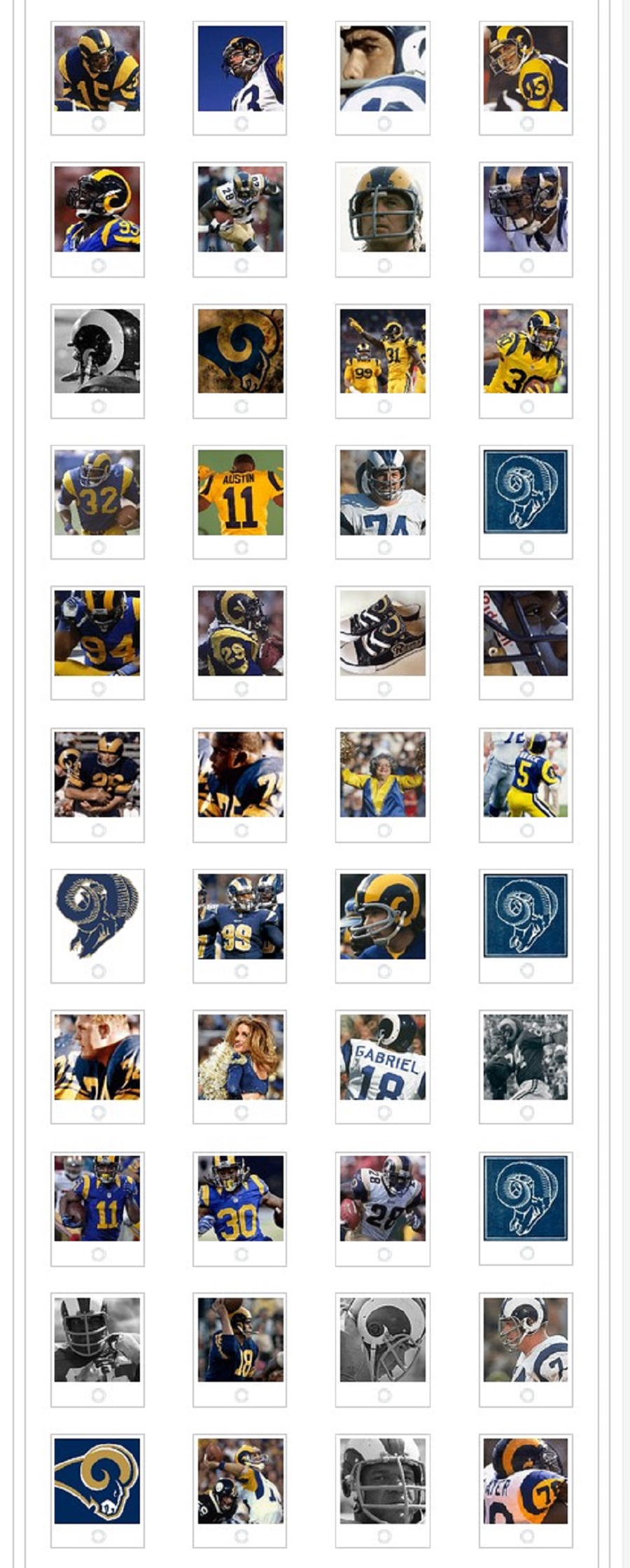Select the gold ram logo on navy avatar

pos(97,1481)
